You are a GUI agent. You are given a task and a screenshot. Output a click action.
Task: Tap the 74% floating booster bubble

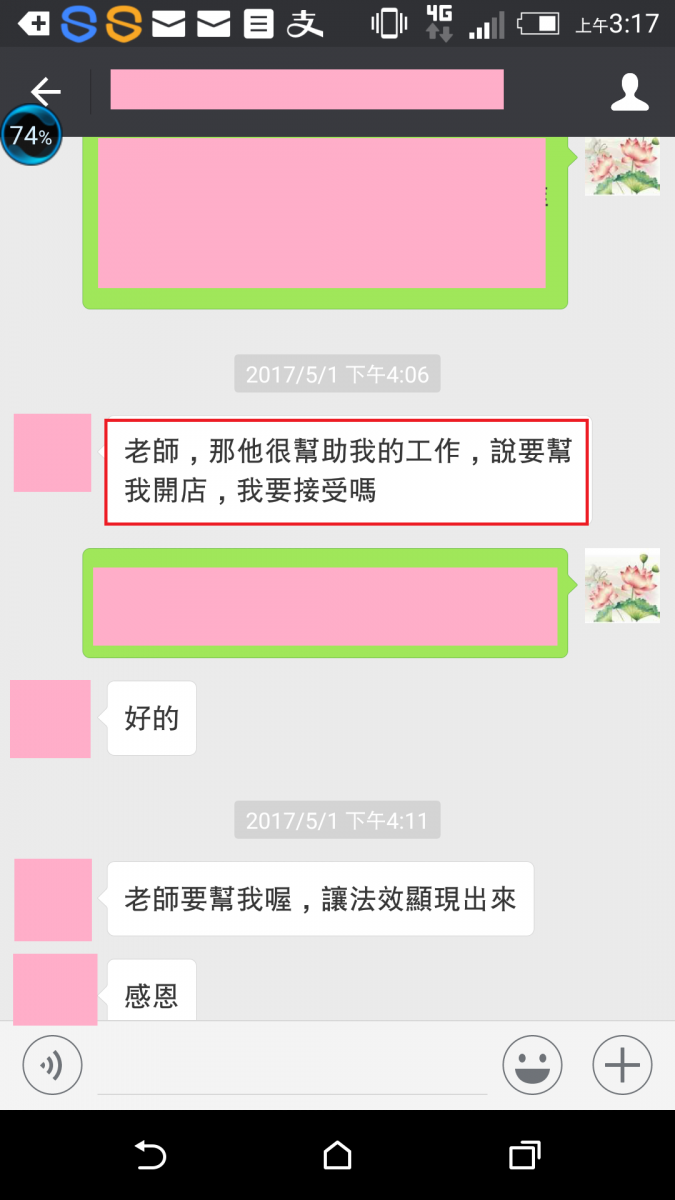pyautogui.click(x=31, y=136)
